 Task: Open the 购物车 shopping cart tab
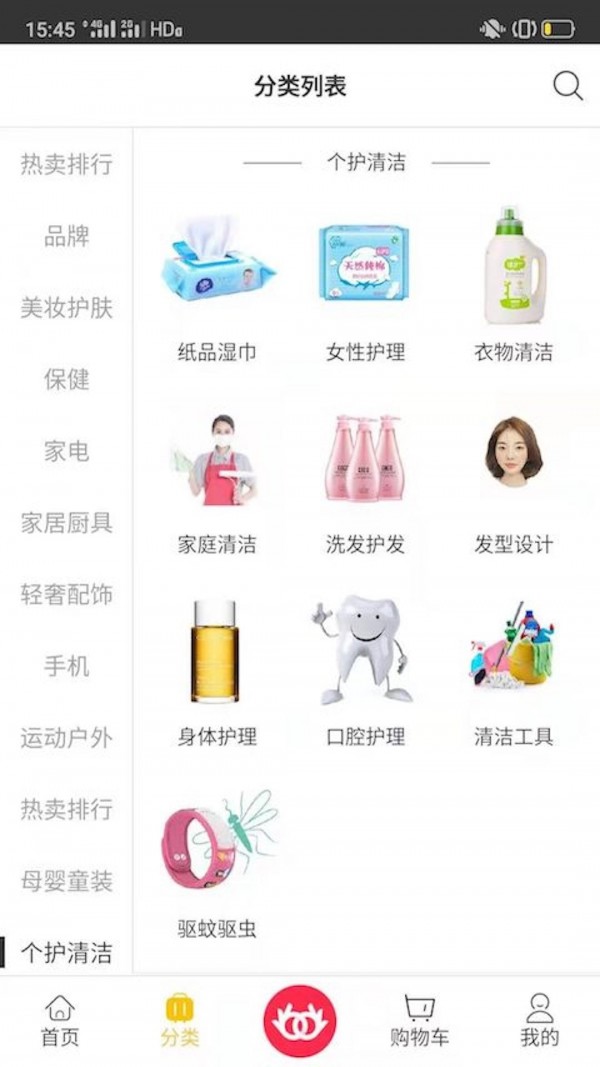[419, 1021]
